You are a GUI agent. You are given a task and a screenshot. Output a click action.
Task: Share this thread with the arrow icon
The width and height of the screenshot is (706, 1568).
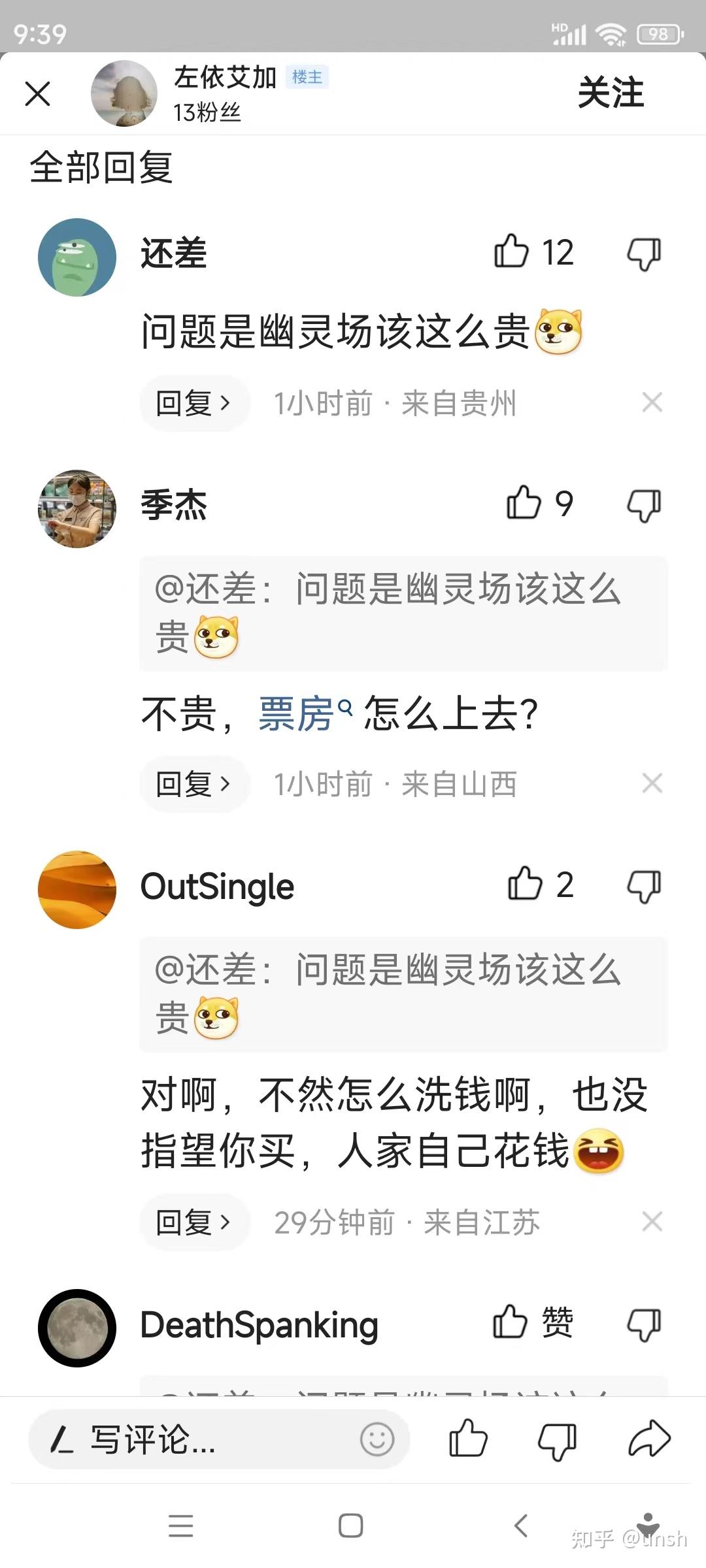(648, 1439)
